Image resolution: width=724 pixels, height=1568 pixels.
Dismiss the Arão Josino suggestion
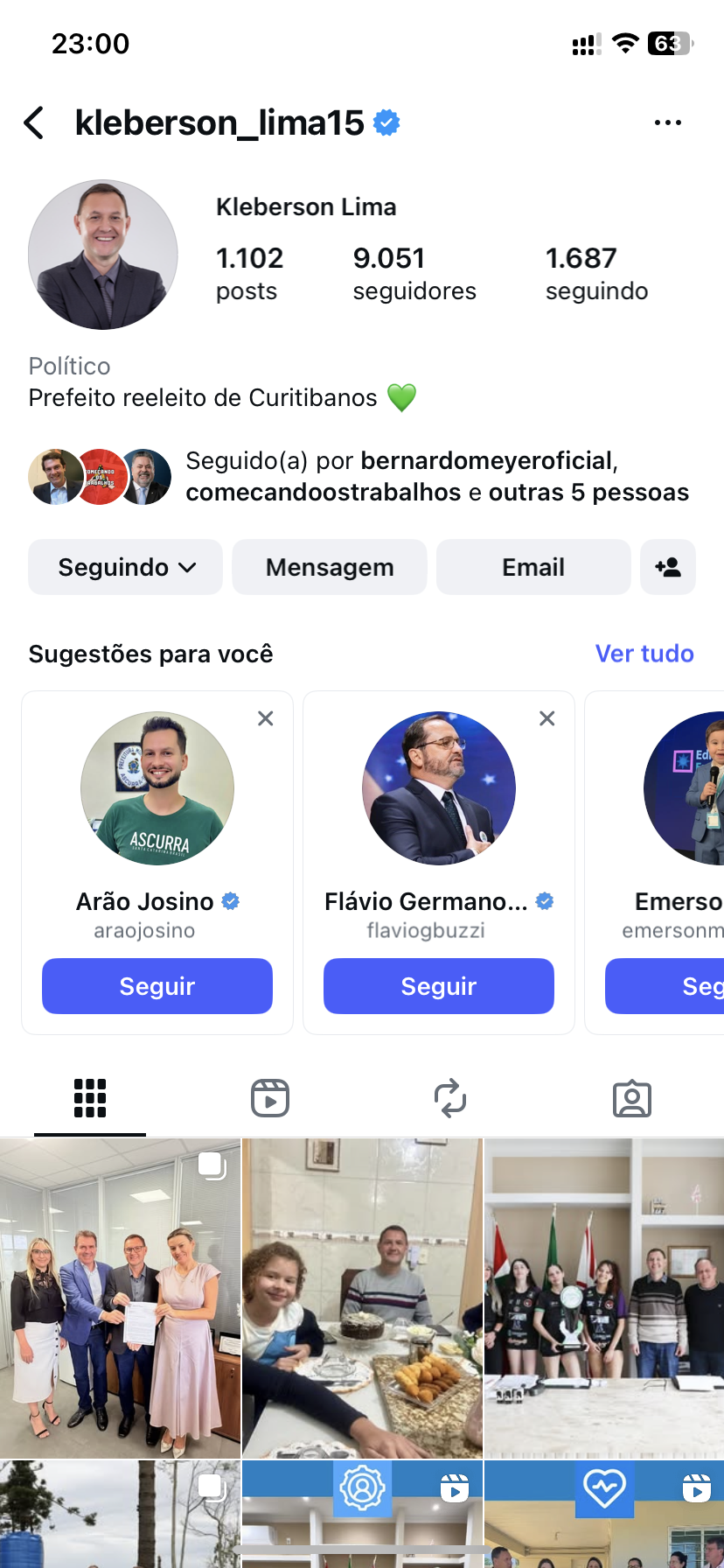(x=266, y=718)
